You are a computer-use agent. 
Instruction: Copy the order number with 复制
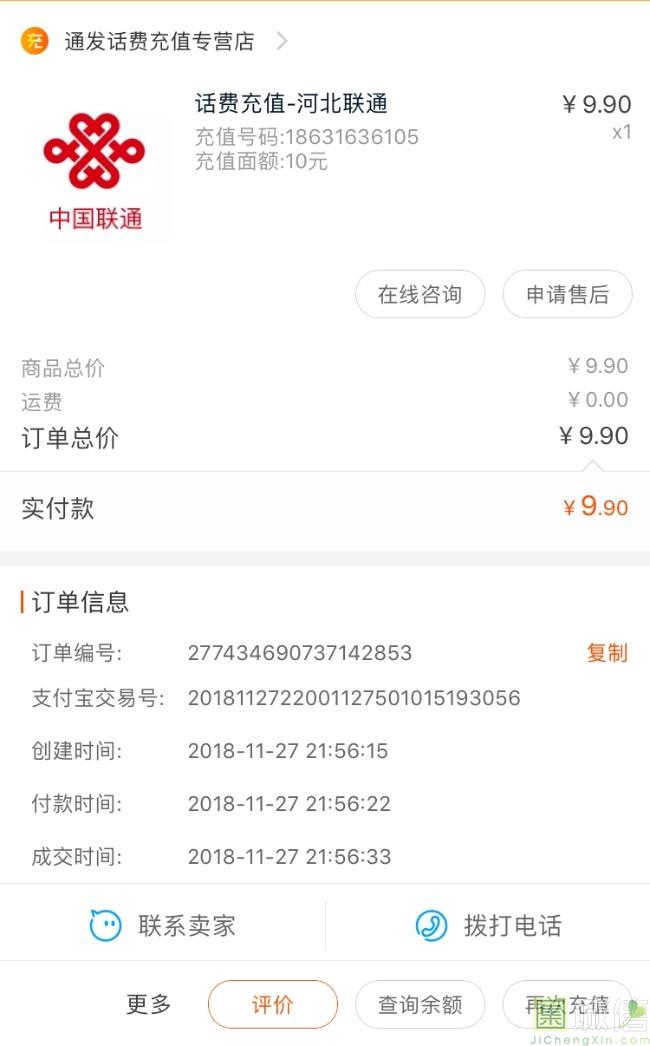click(606, 653)
